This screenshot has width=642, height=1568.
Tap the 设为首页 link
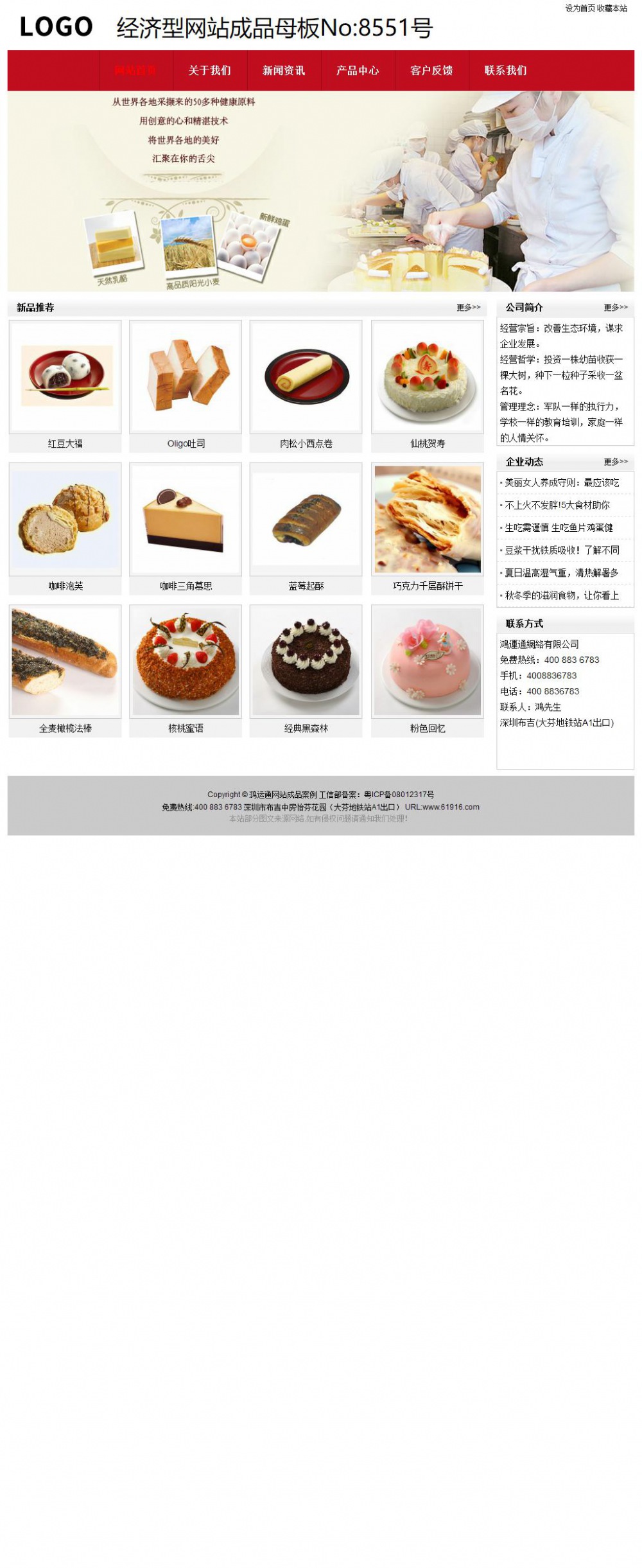(x=580, y=8)
